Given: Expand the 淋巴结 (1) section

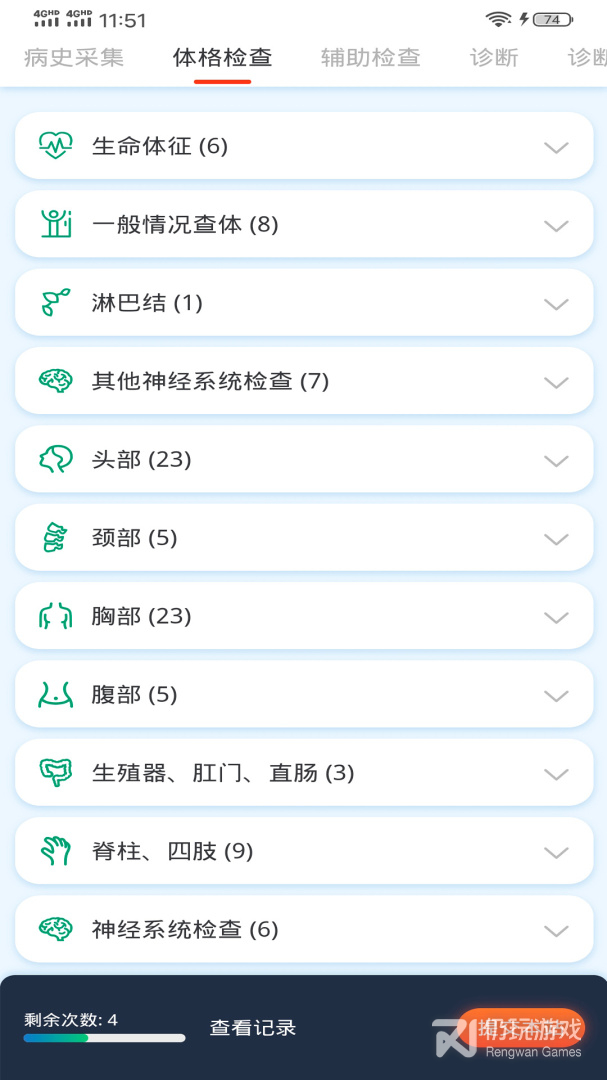Looking at the screenshot, I should [x=304, y=302].
